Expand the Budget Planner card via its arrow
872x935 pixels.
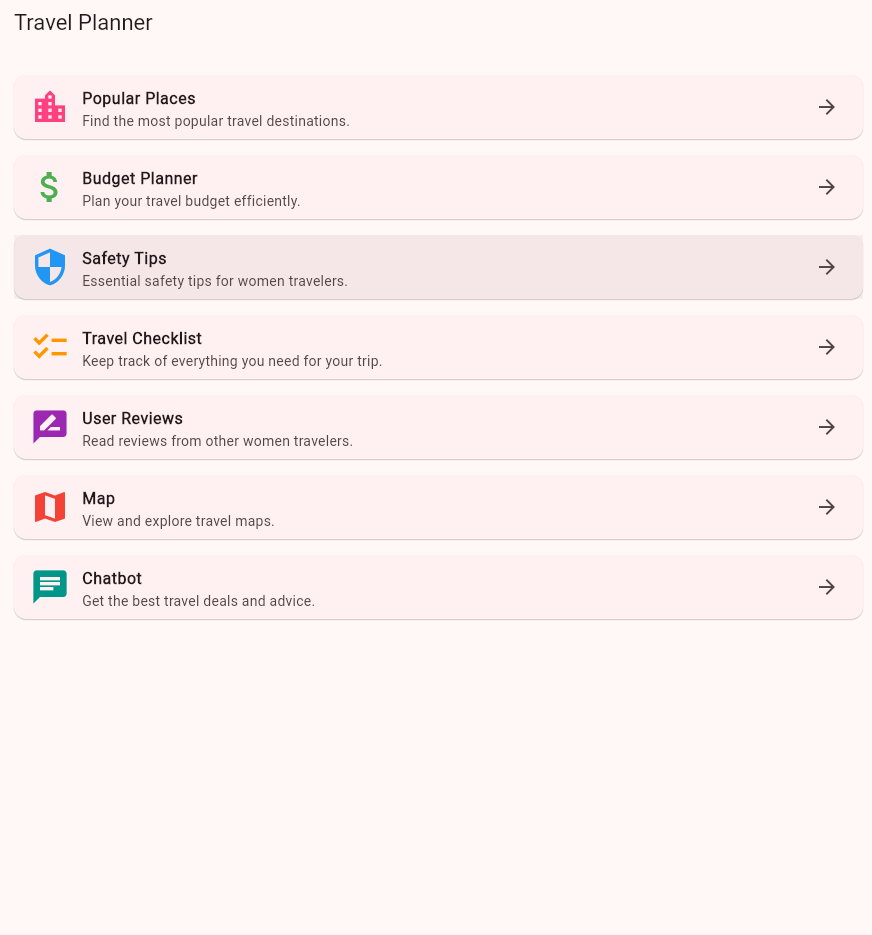827,187
